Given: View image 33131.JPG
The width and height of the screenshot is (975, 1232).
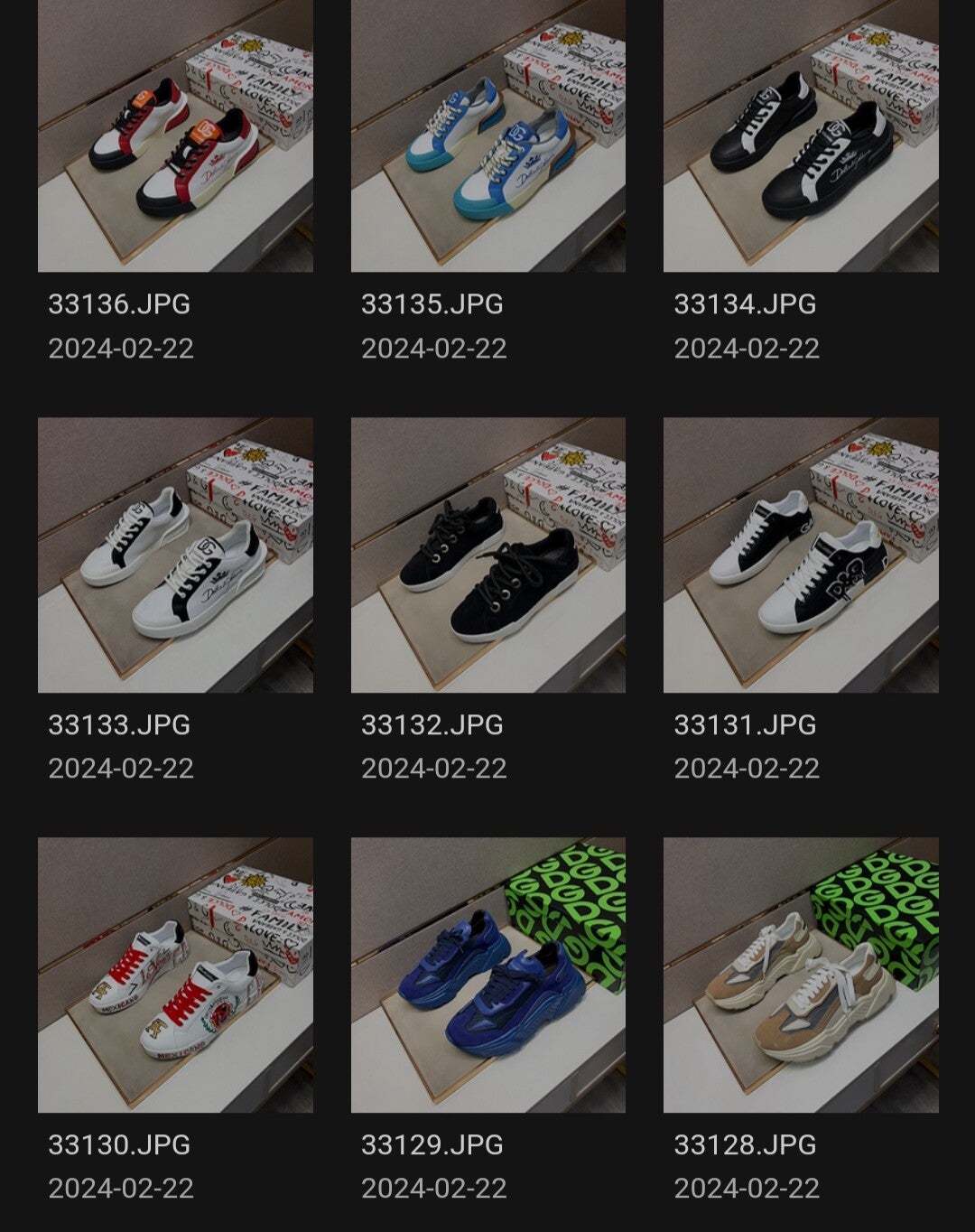Looking at the screenshot, I should coord(801,555).
